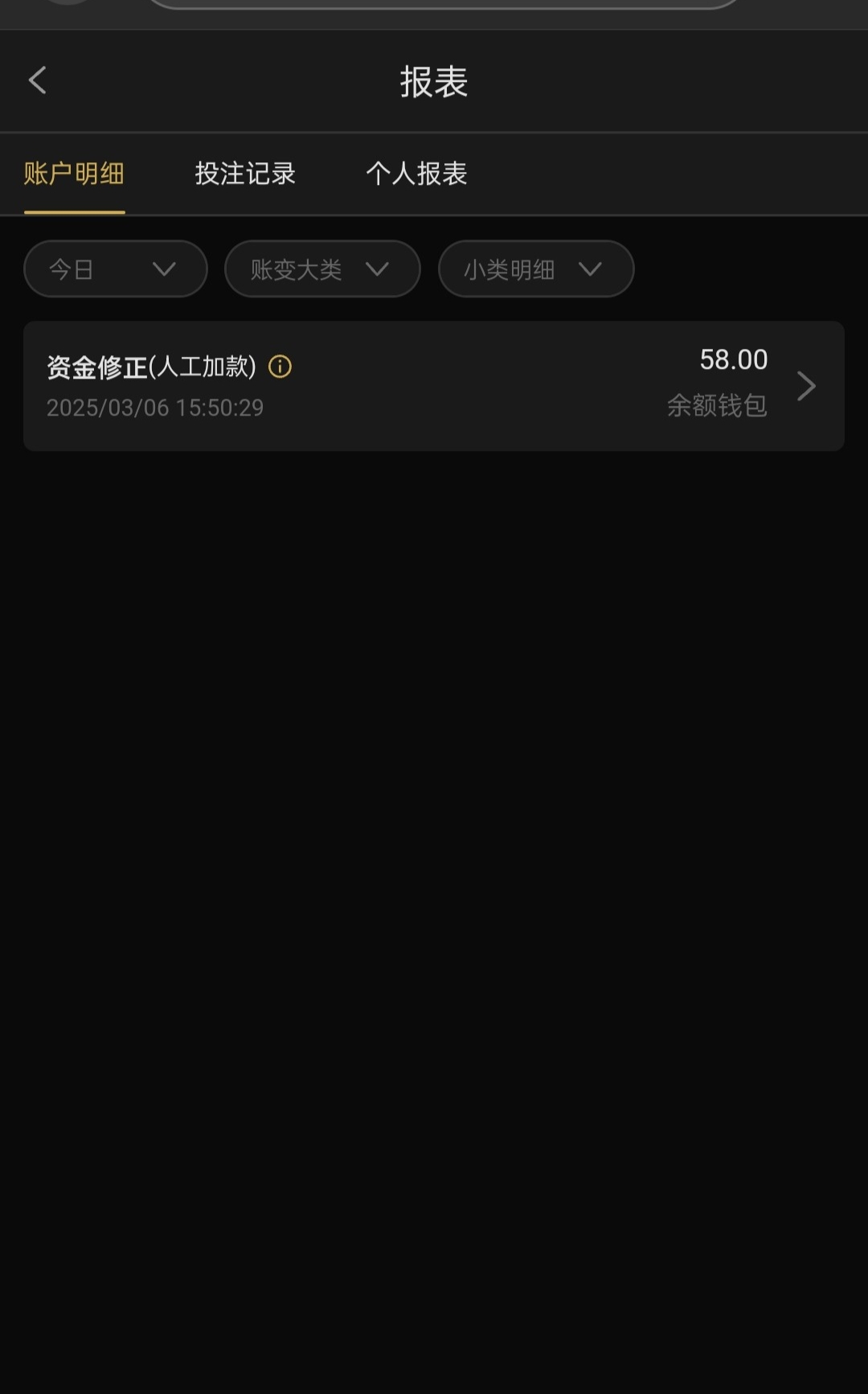Tap the back navigation icon at top left
The image size is (868, 1394).
pyautogui.click(x=37, y=80)
